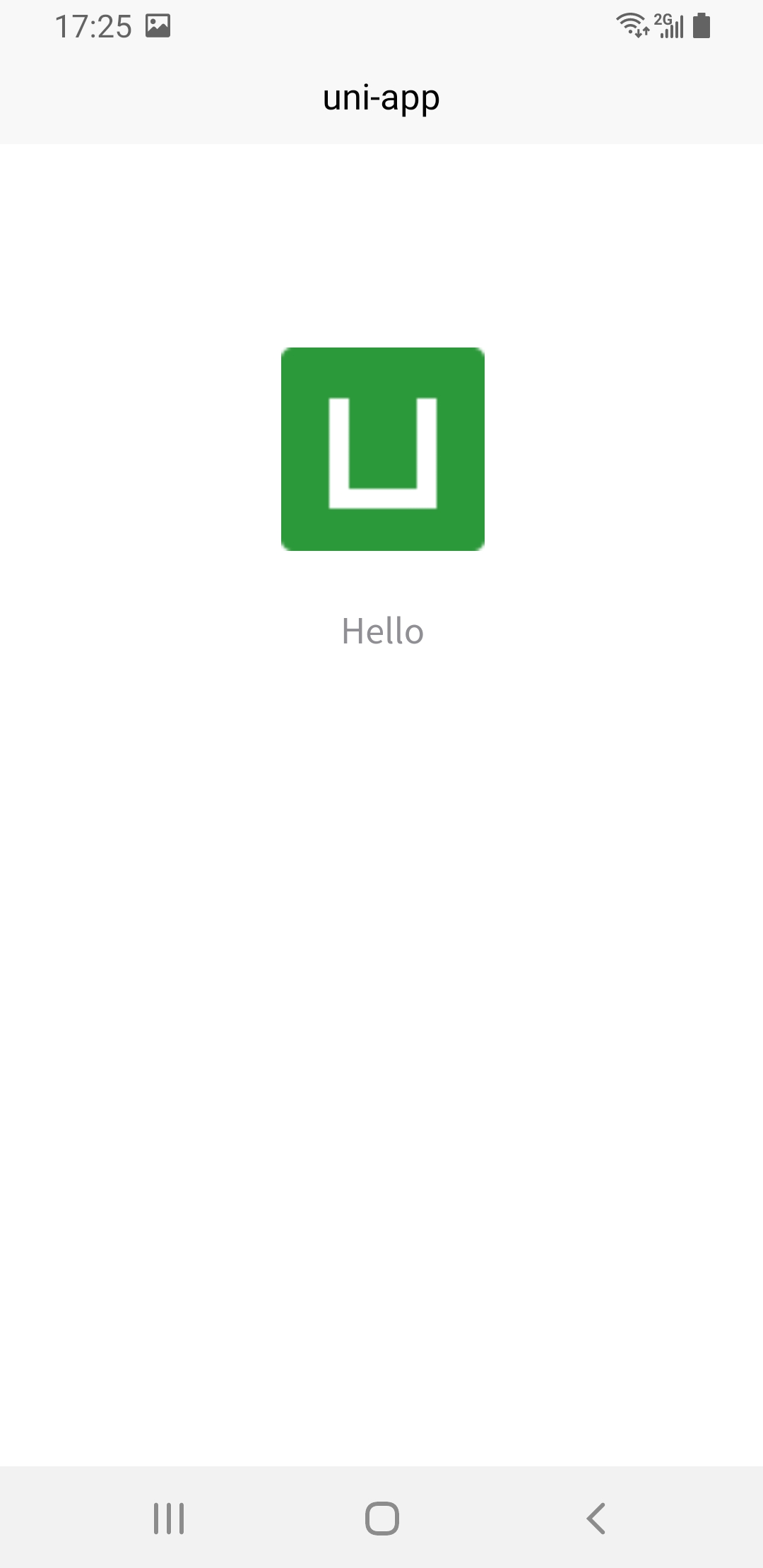Go back using the system back button
Viewport: 763px width, 1568px height.
coord(596,1518)
